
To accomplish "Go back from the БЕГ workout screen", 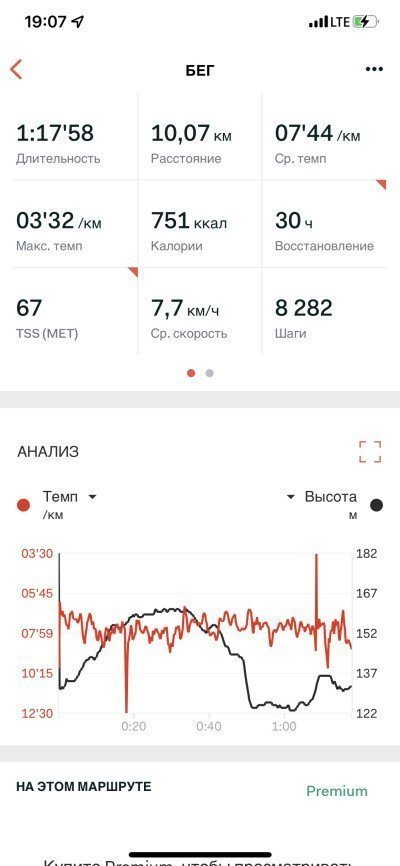I will pos(16,70).
